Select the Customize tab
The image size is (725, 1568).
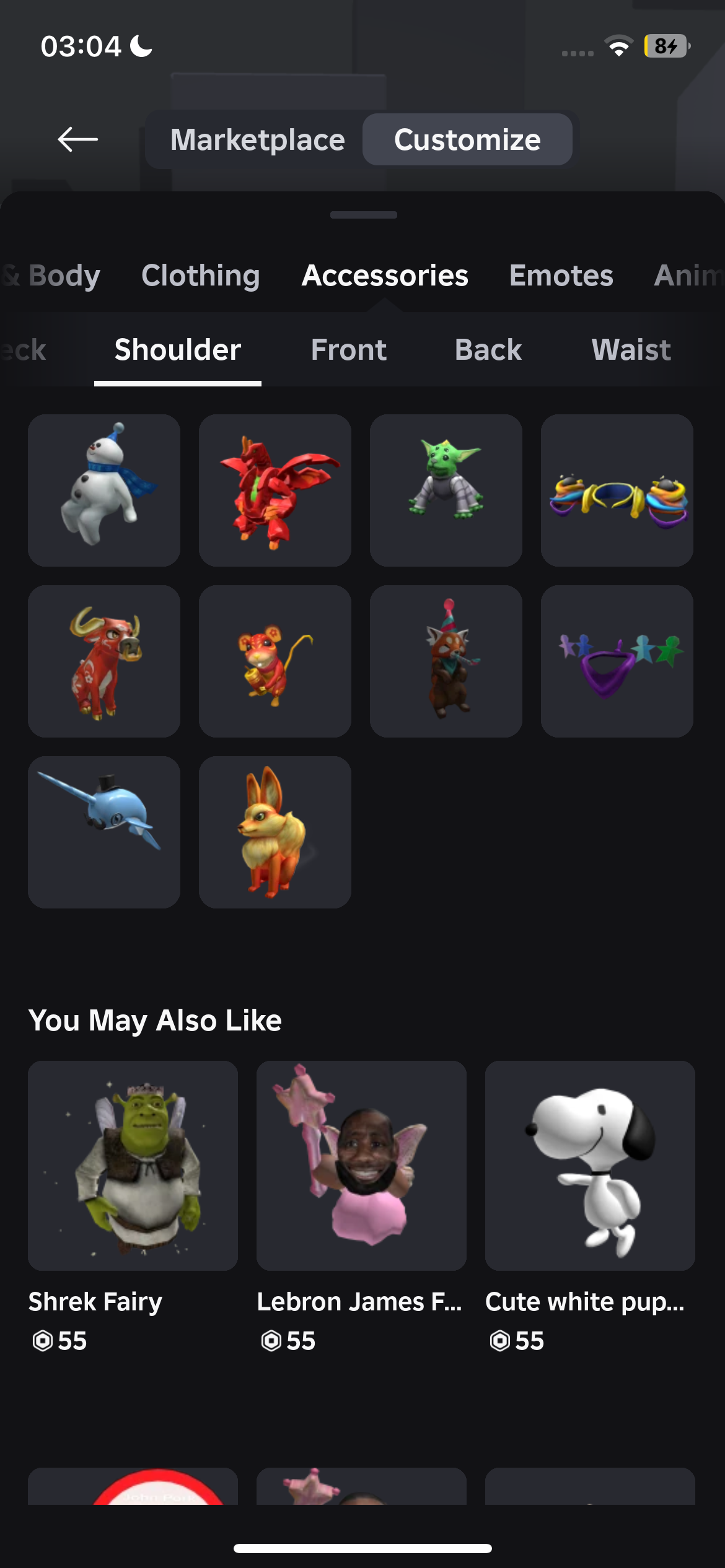(x=467, y=139)
